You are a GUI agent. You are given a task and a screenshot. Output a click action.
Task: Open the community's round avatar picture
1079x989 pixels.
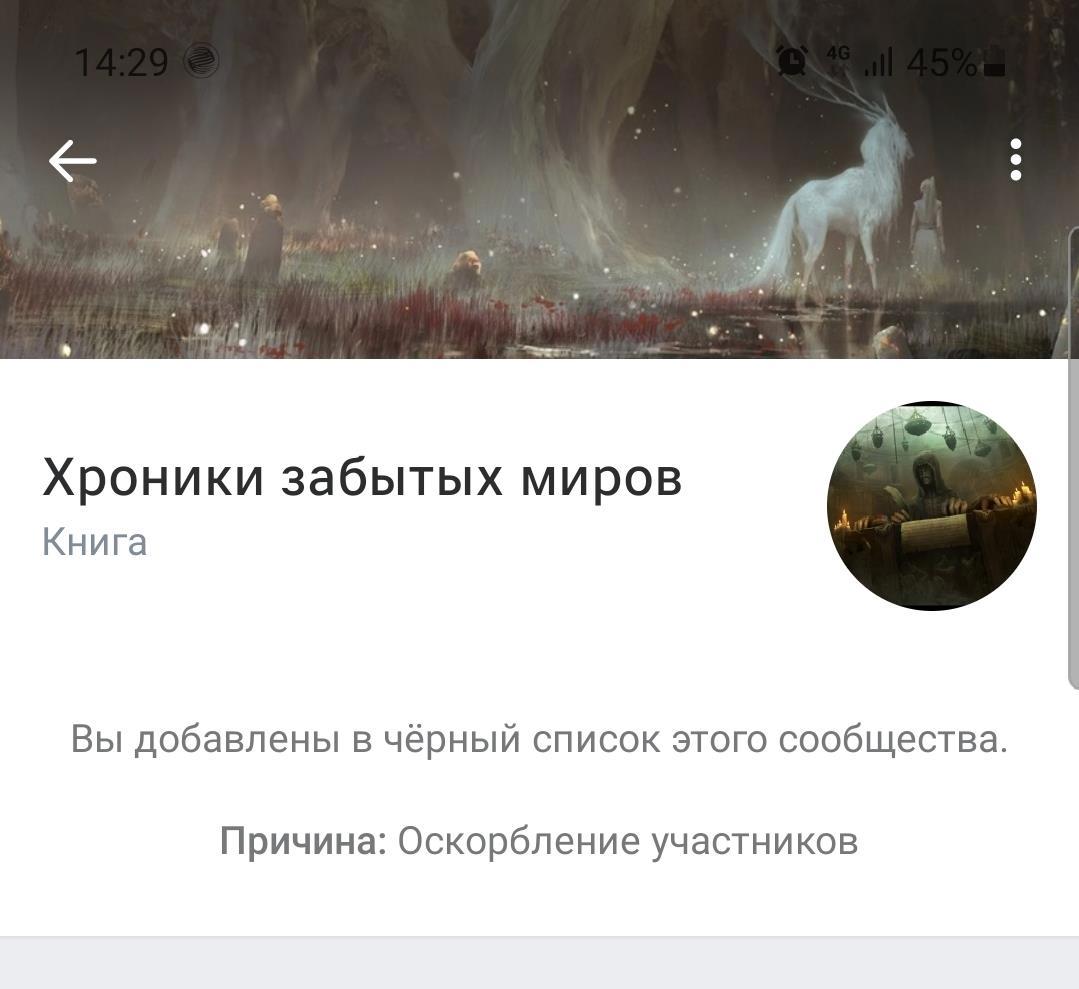[x=931, y=506]
